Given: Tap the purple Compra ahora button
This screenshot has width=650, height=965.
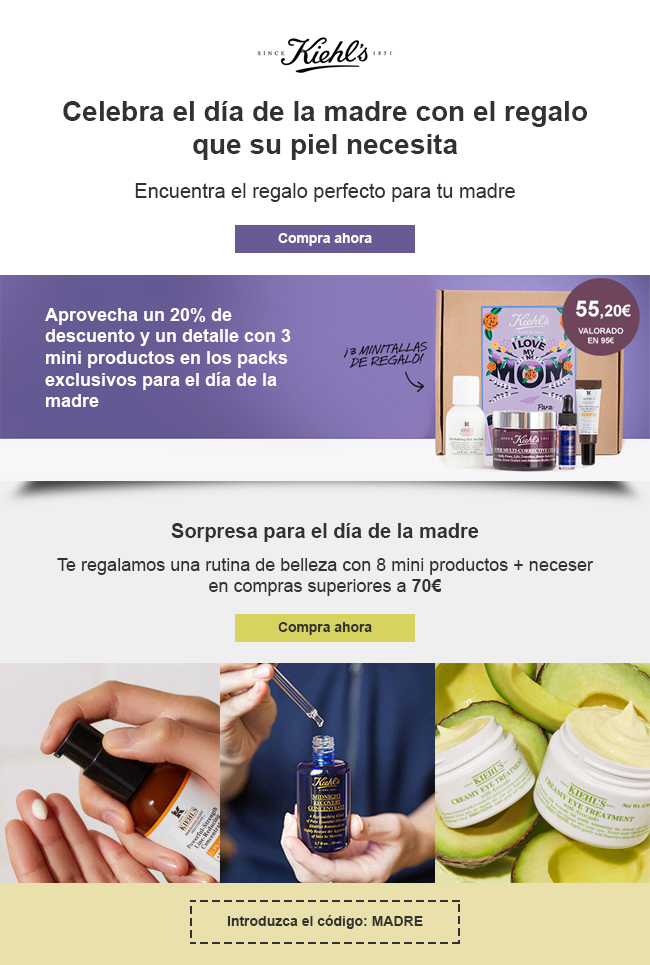Looking at the screenshot, I should click(324, 239).
